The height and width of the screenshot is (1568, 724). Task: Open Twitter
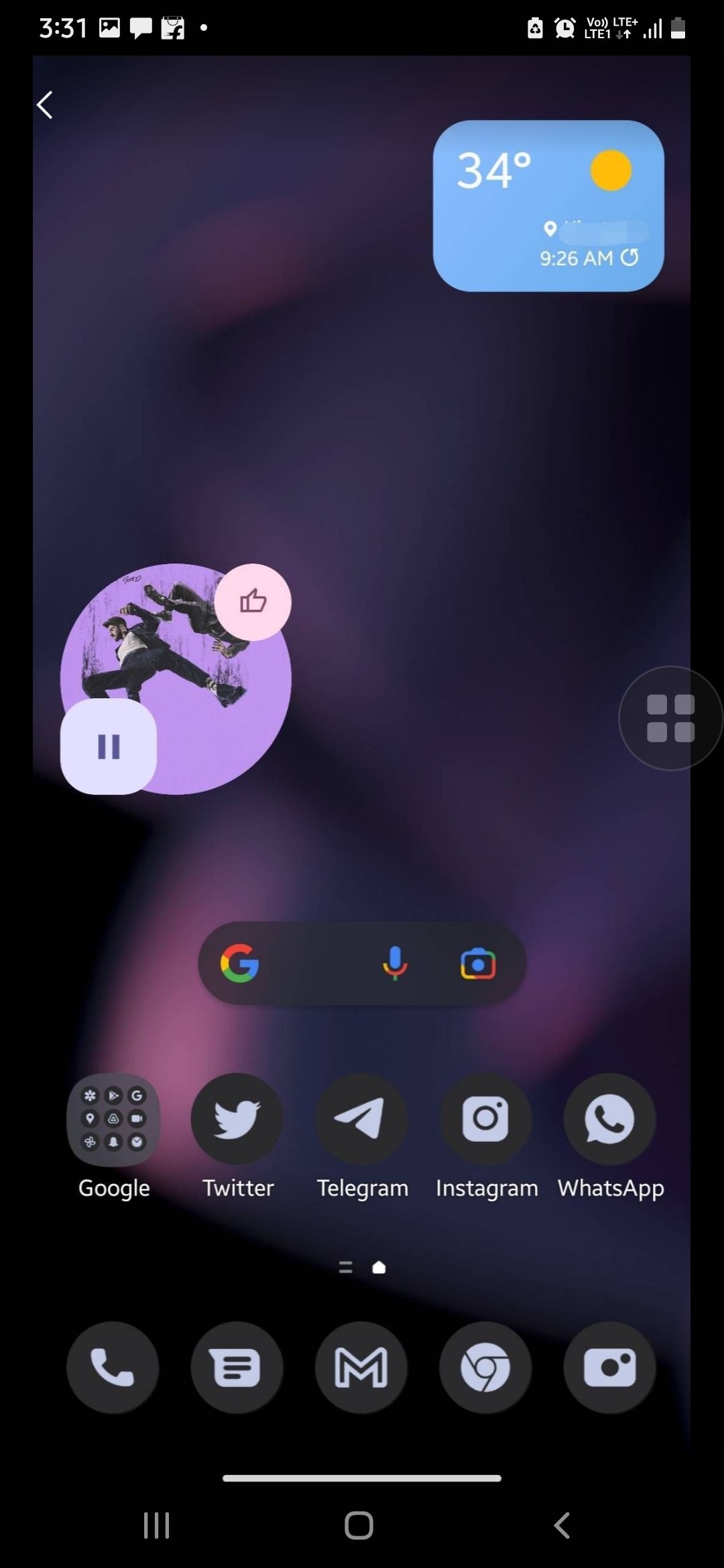click(x=237, y=1119)
